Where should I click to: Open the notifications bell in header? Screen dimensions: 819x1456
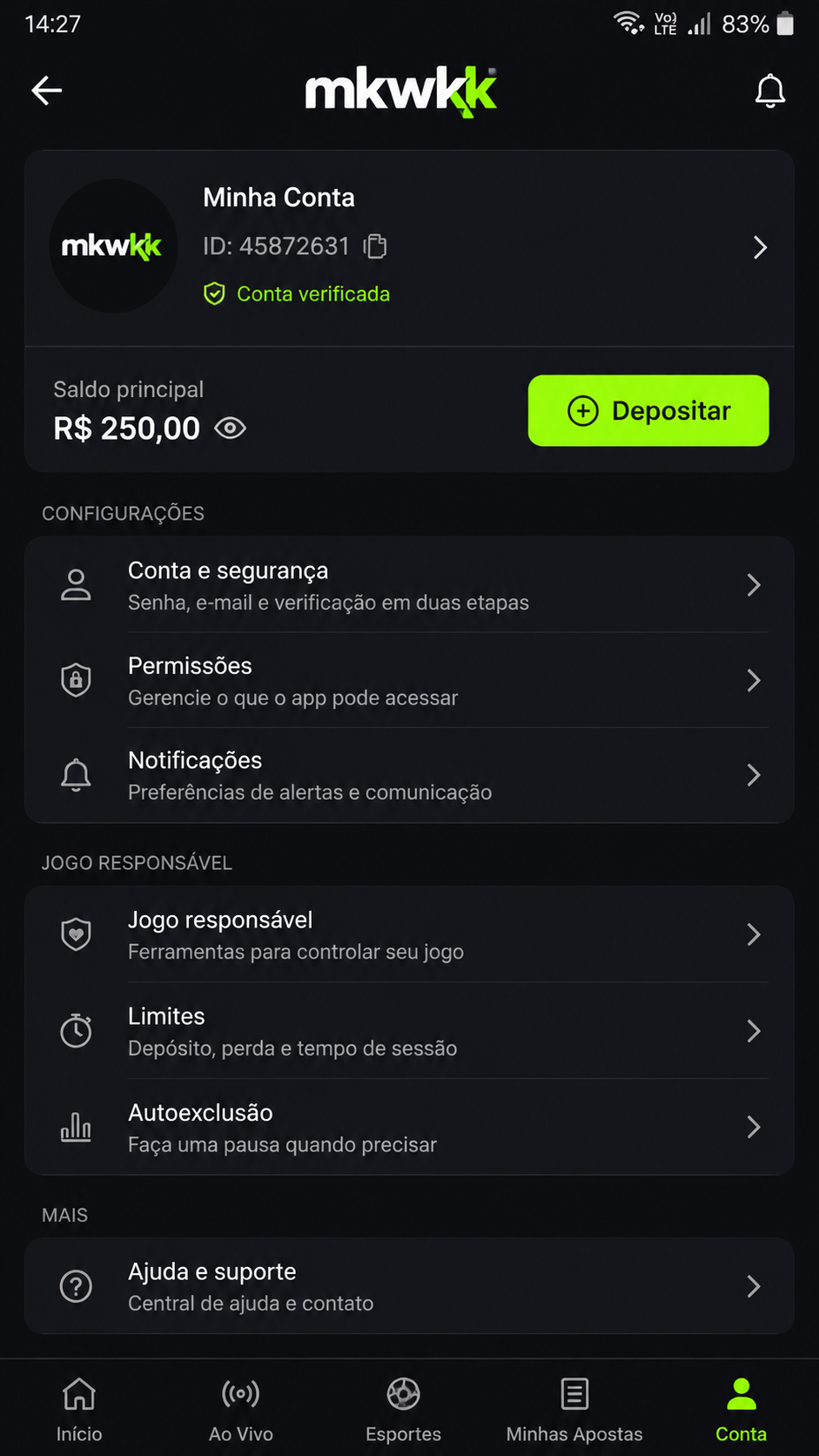pyautogui.click(x=769, y=91)
